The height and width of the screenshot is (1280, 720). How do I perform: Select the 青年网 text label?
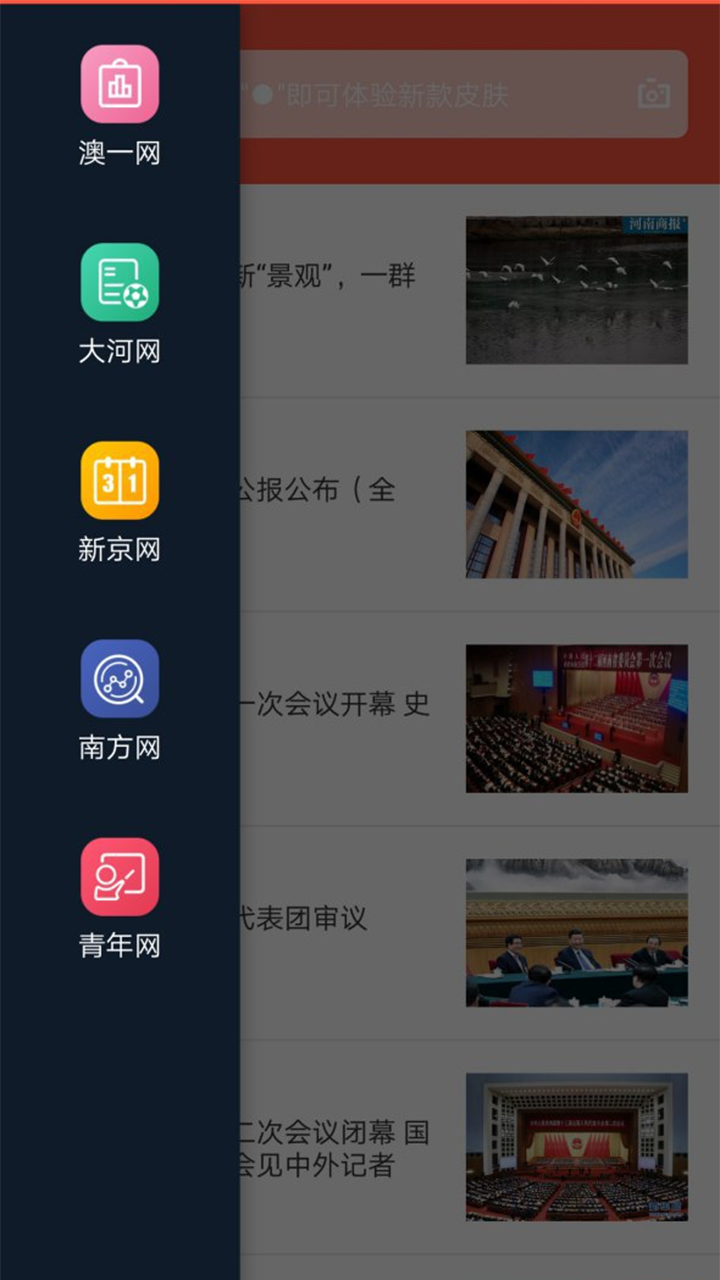tap(119, 943)
